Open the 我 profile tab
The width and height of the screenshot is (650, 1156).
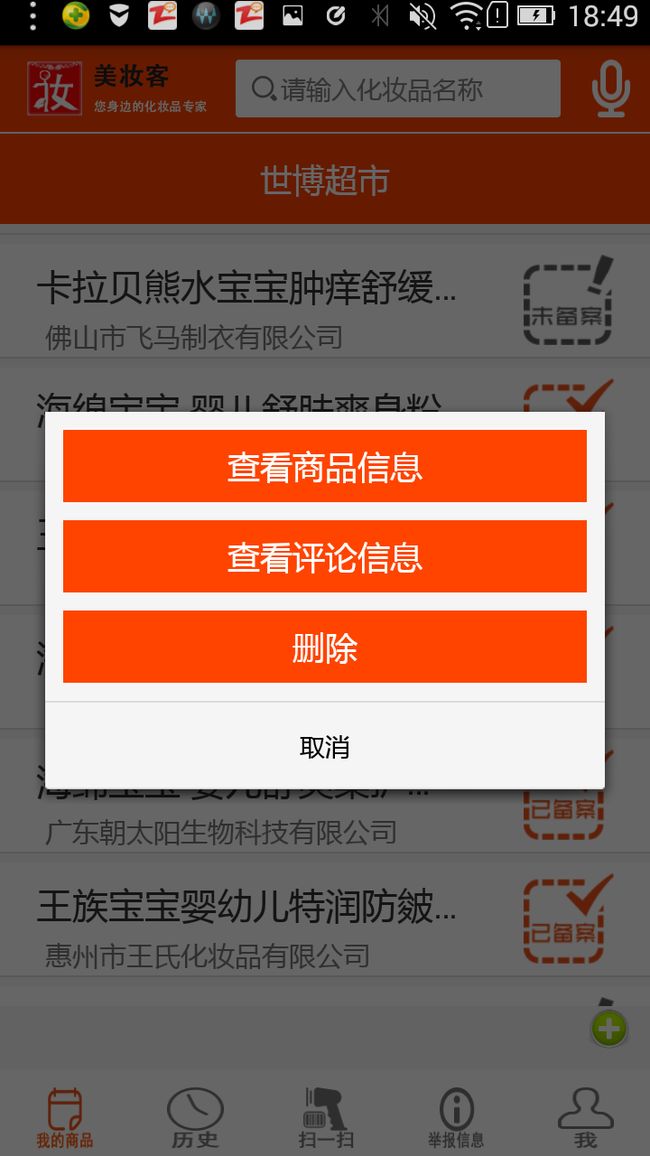point(585,1117)
